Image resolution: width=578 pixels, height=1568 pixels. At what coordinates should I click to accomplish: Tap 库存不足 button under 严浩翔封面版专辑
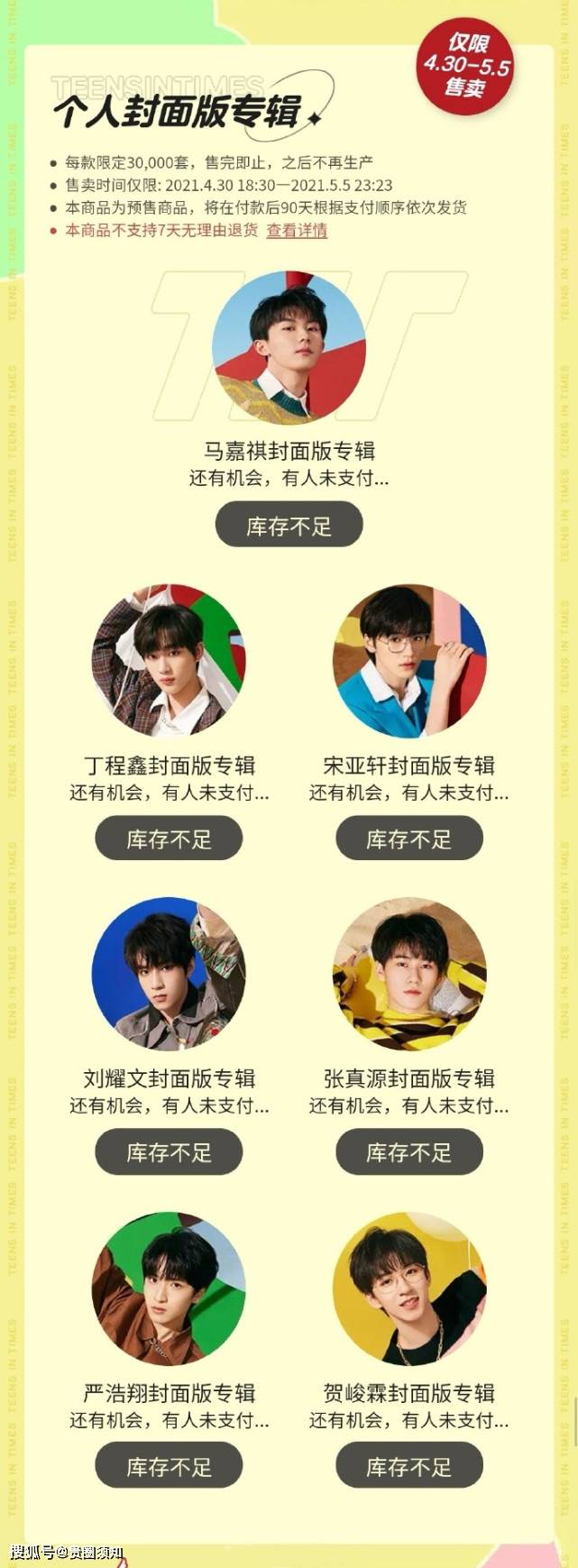pyautogui.click(x=169, y=1467)
